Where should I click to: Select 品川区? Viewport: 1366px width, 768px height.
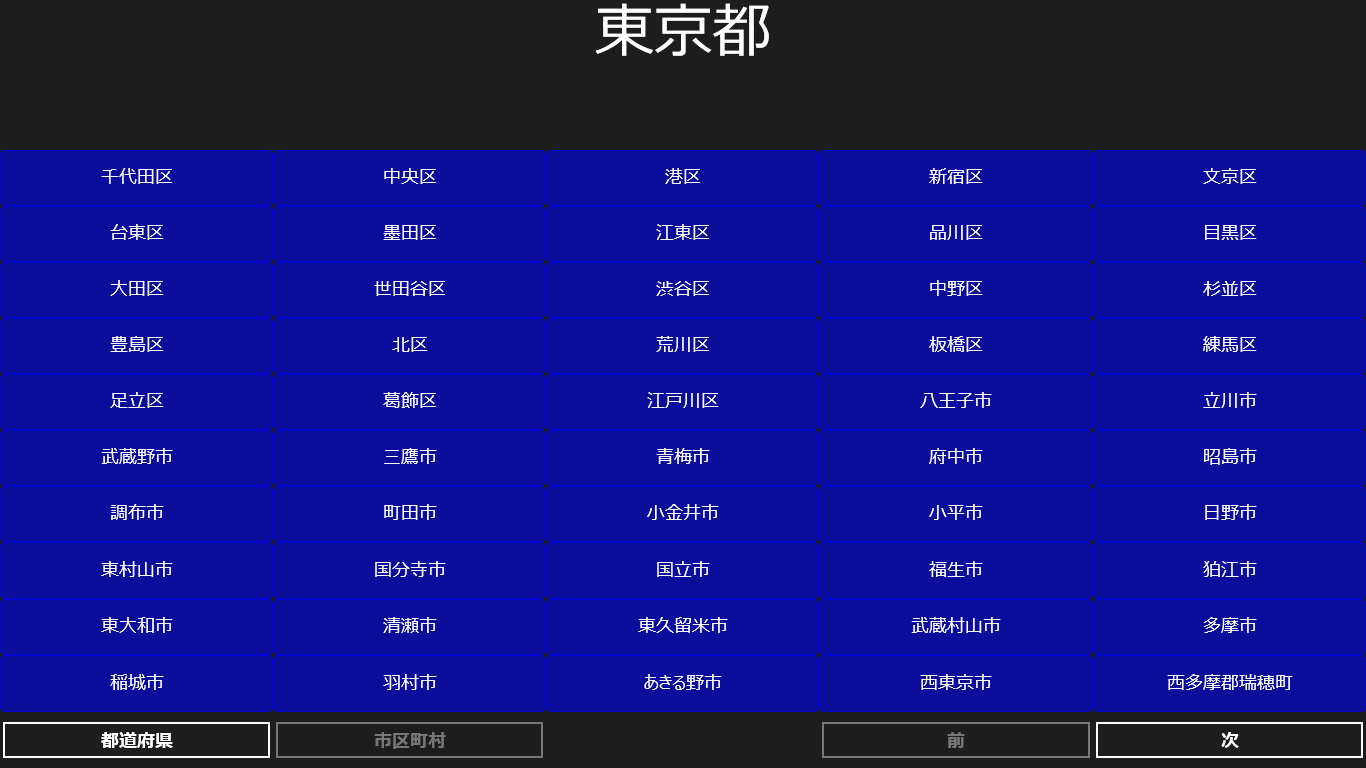956,233
